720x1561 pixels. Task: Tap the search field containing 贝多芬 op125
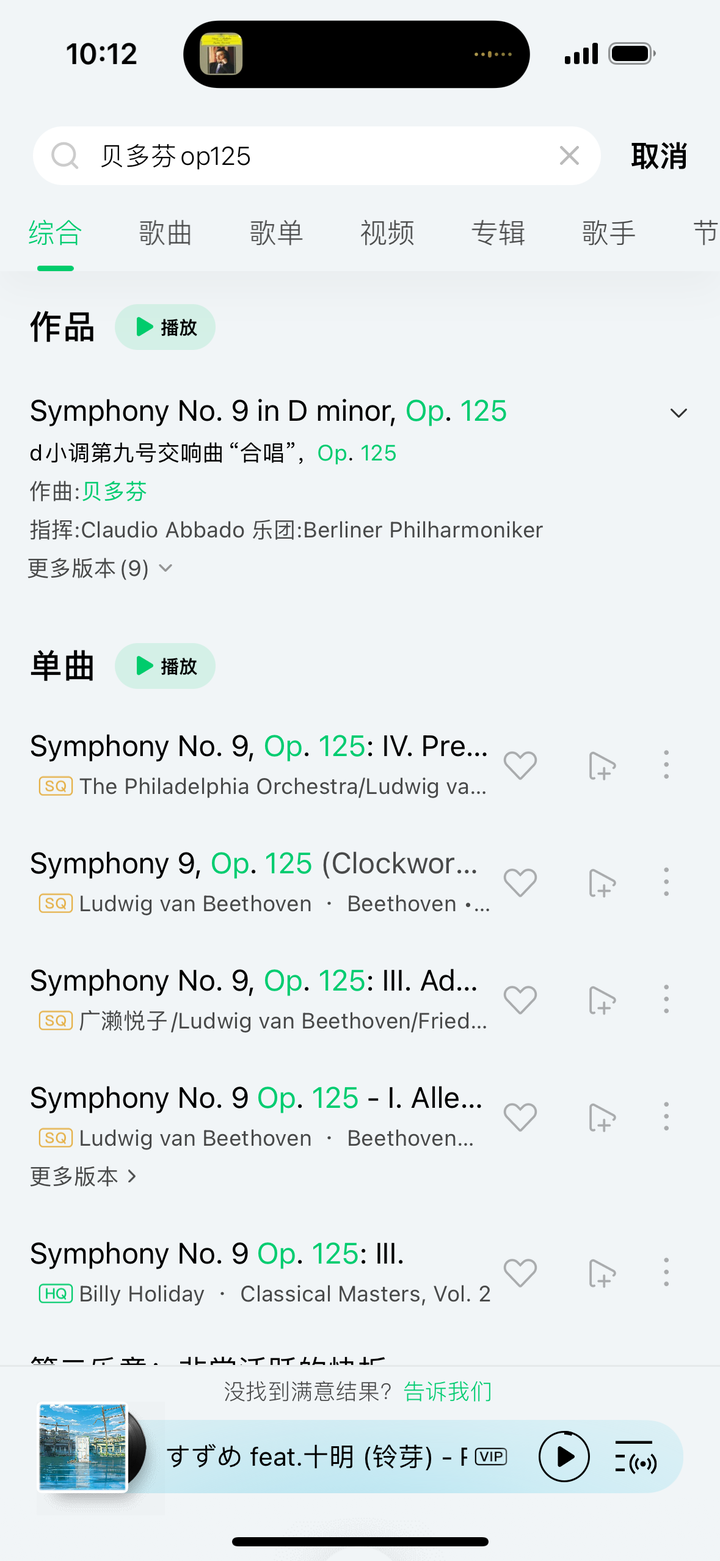tap(300, 156)
